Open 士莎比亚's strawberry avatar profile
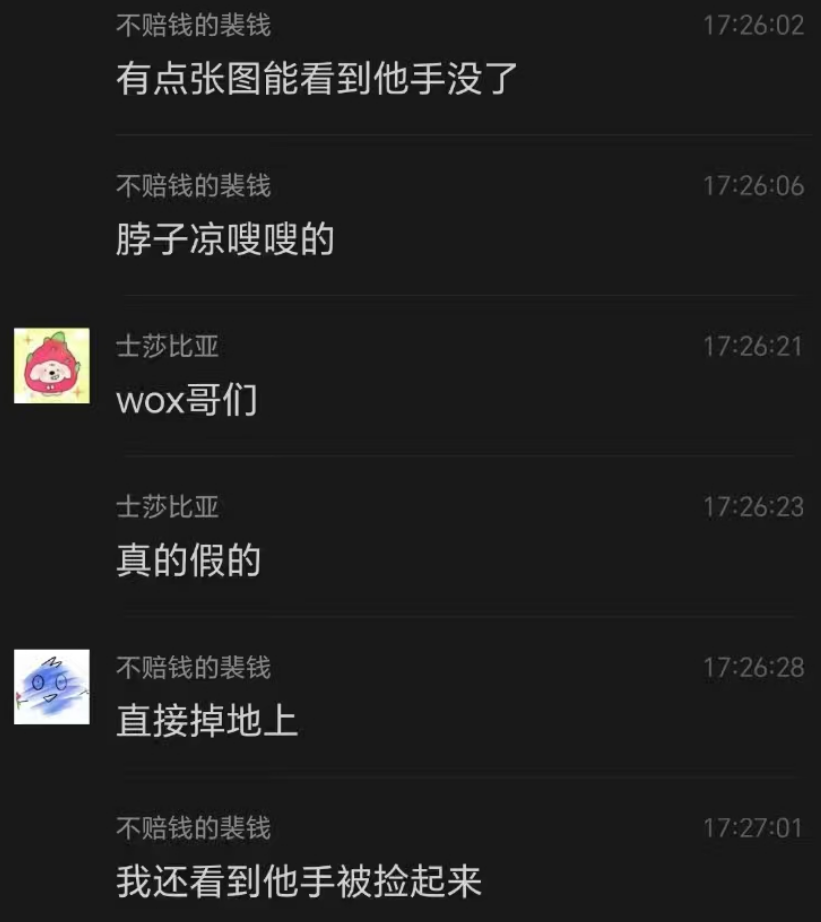 click(x=51, y=366)
